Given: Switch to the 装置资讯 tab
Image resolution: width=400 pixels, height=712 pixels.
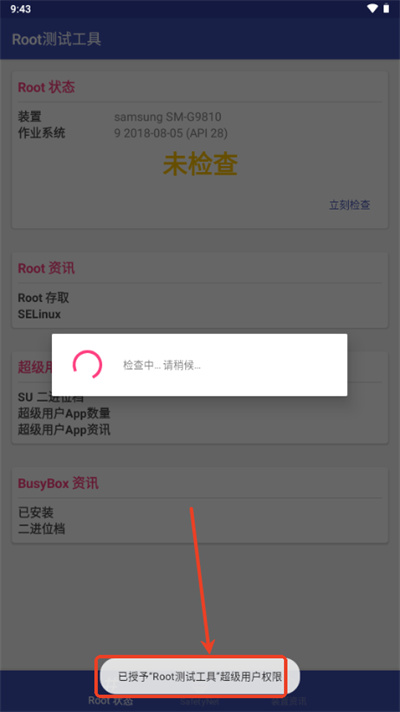Looking at the screenshot, I should pos(289,701).
